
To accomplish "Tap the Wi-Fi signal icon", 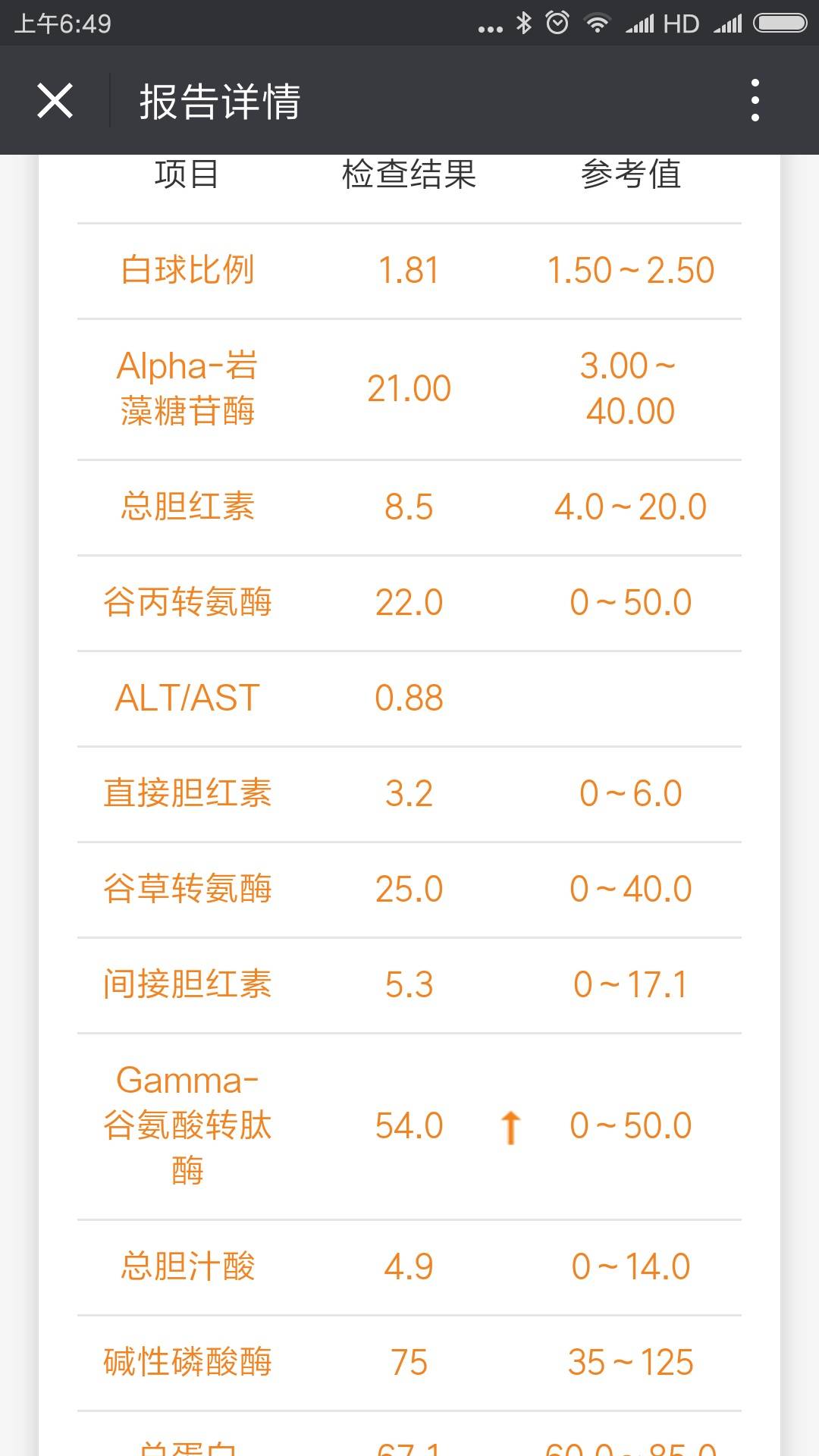I will 598,24.
